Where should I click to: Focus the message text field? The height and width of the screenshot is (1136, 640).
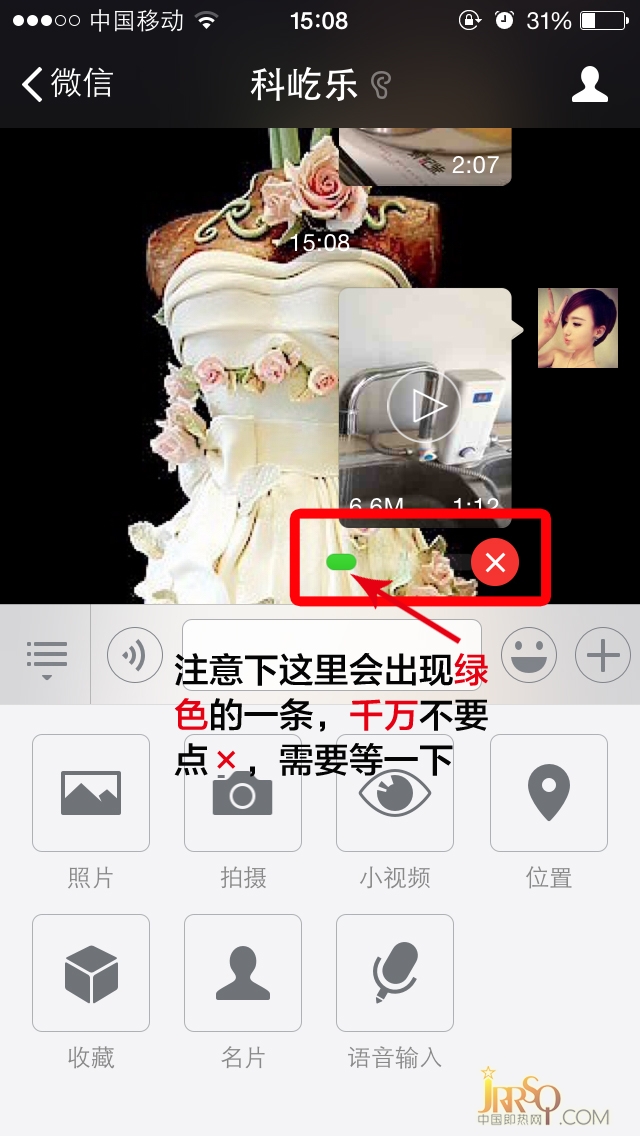(331, 637)
